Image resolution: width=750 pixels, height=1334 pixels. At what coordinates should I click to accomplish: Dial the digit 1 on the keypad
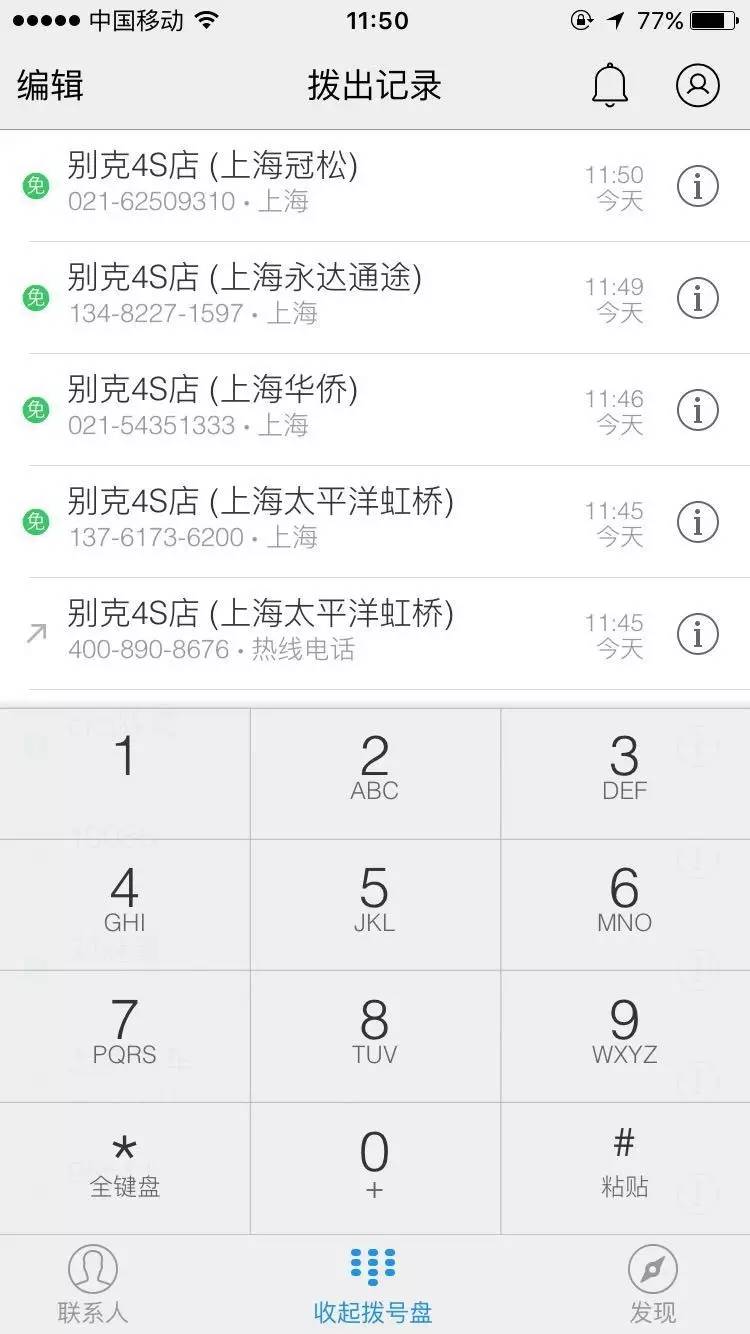[x=124, y=772]
